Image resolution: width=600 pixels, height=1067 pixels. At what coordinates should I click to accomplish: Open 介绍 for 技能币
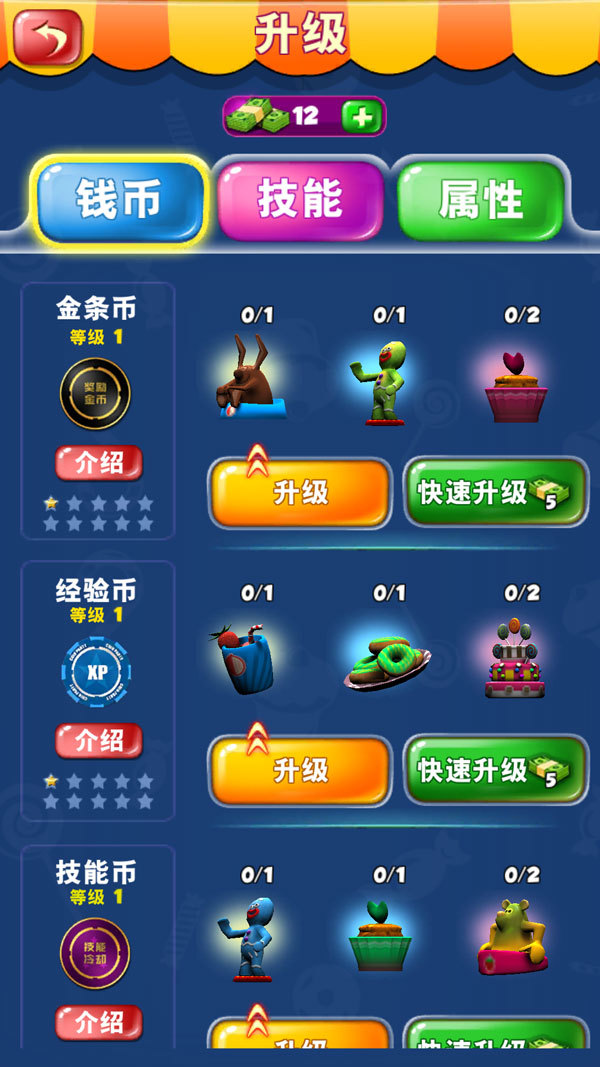point(98,1022)
